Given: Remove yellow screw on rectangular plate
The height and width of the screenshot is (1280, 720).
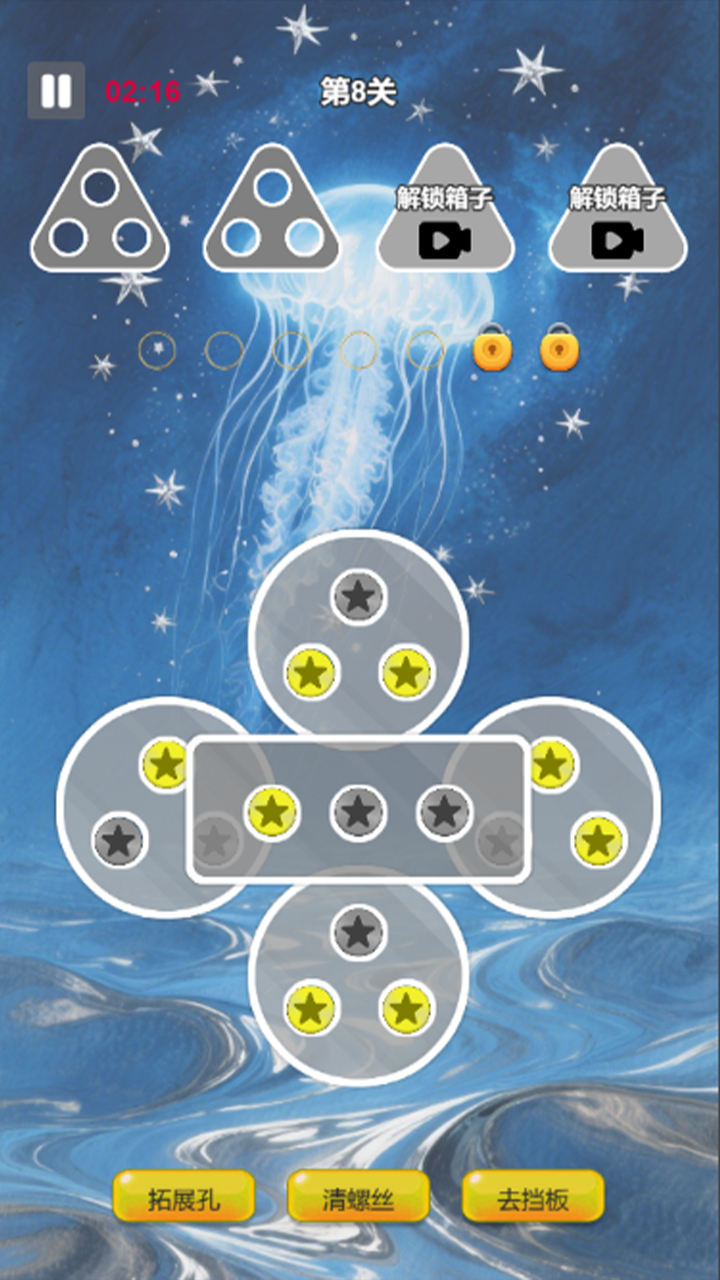Looking at the screenshot, I should (x=273, y=811).
